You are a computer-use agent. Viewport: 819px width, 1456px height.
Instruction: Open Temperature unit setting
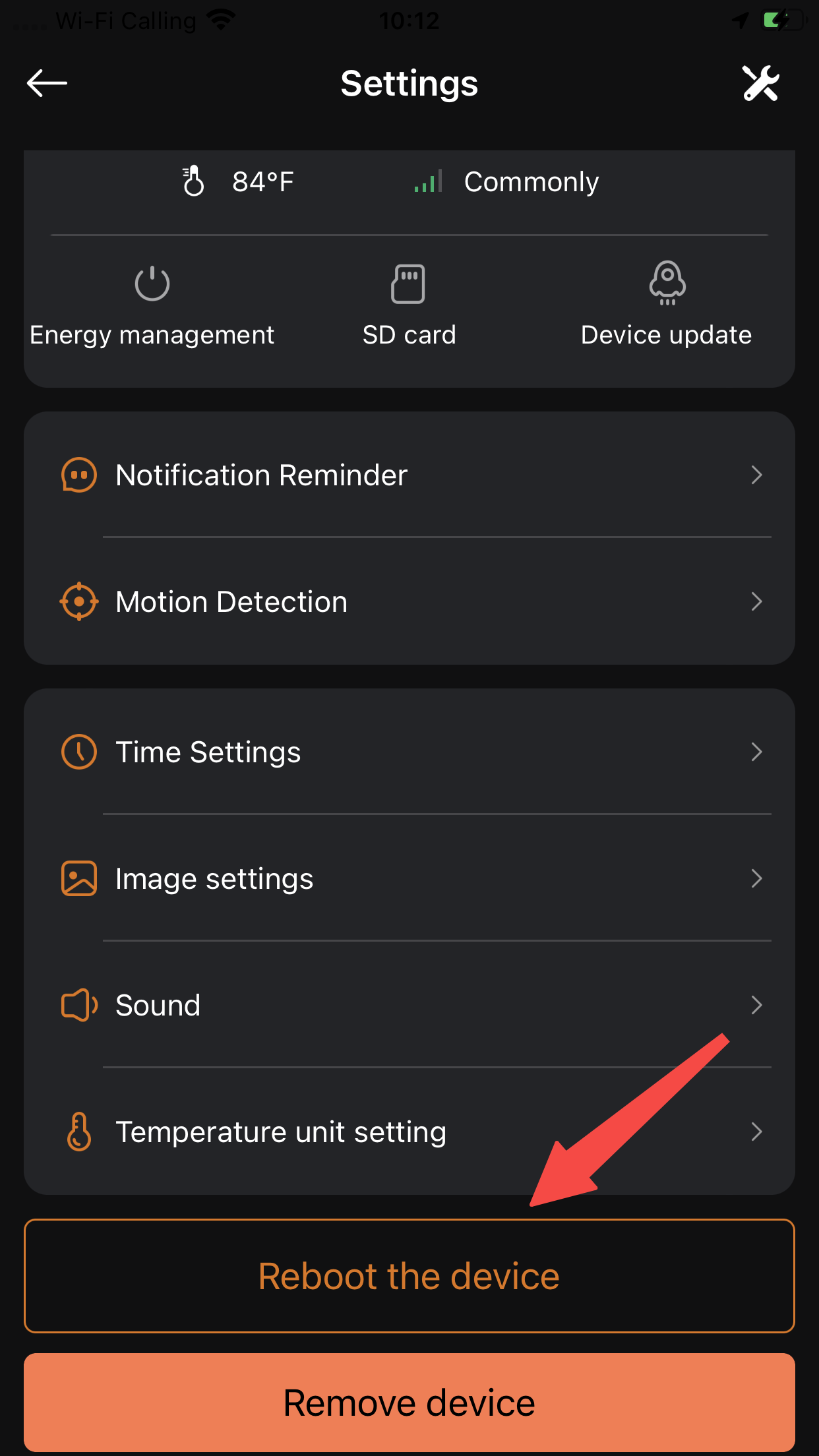point(409,1132)
